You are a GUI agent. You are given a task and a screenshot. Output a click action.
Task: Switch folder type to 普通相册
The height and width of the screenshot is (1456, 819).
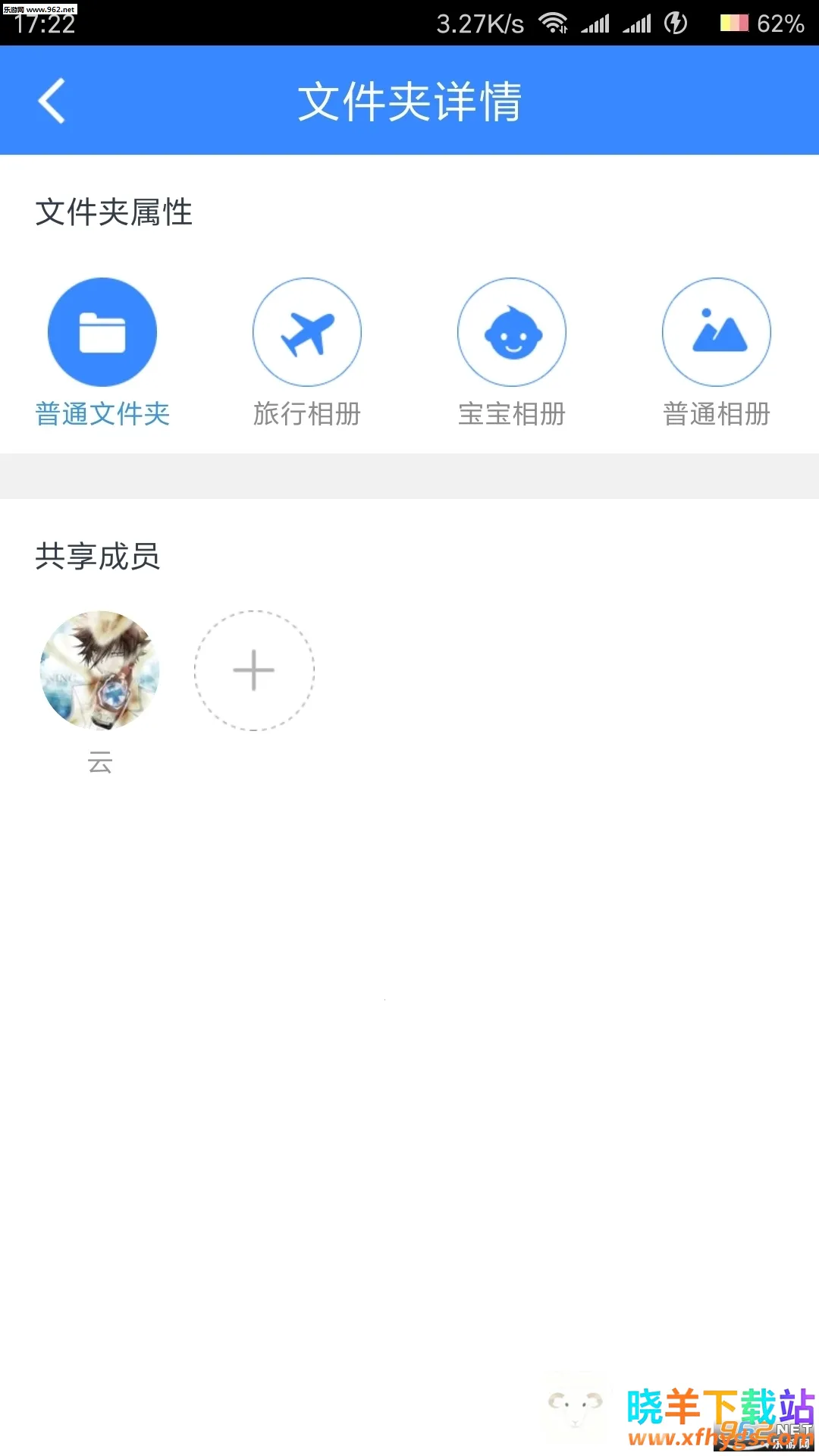(717, 332)
